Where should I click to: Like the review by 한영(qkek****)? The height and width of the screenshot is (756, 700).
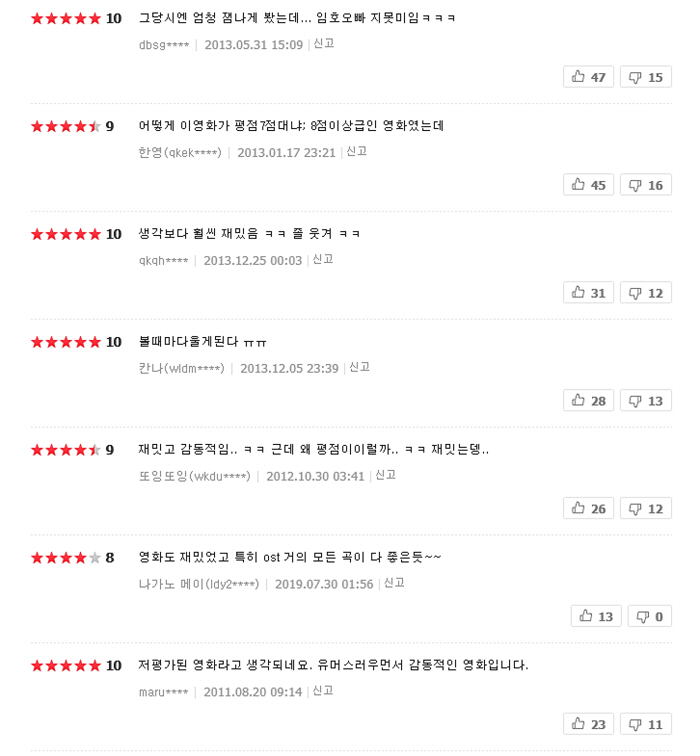[588, 185]
